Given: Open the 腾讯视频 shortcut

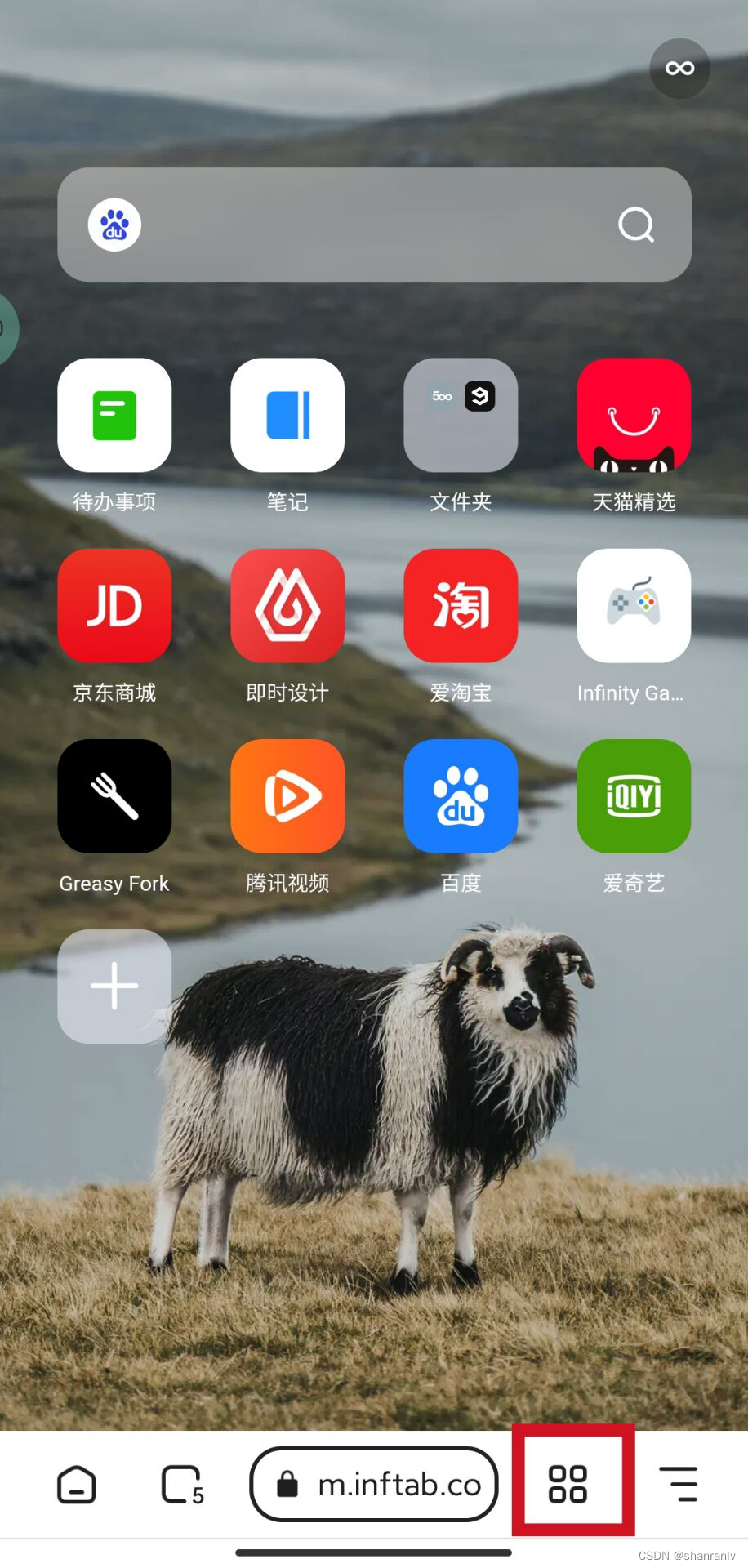Looking at the screenshot, I should (x=287, y=796).
